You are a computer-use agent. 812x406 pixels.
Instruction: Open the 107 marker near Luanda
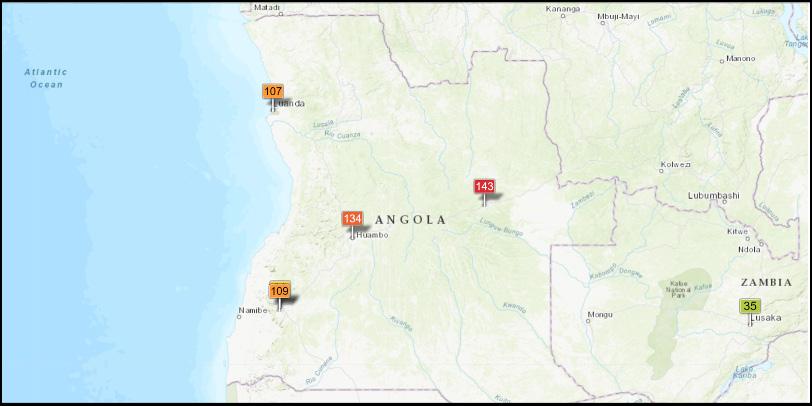tap(272, 91)
